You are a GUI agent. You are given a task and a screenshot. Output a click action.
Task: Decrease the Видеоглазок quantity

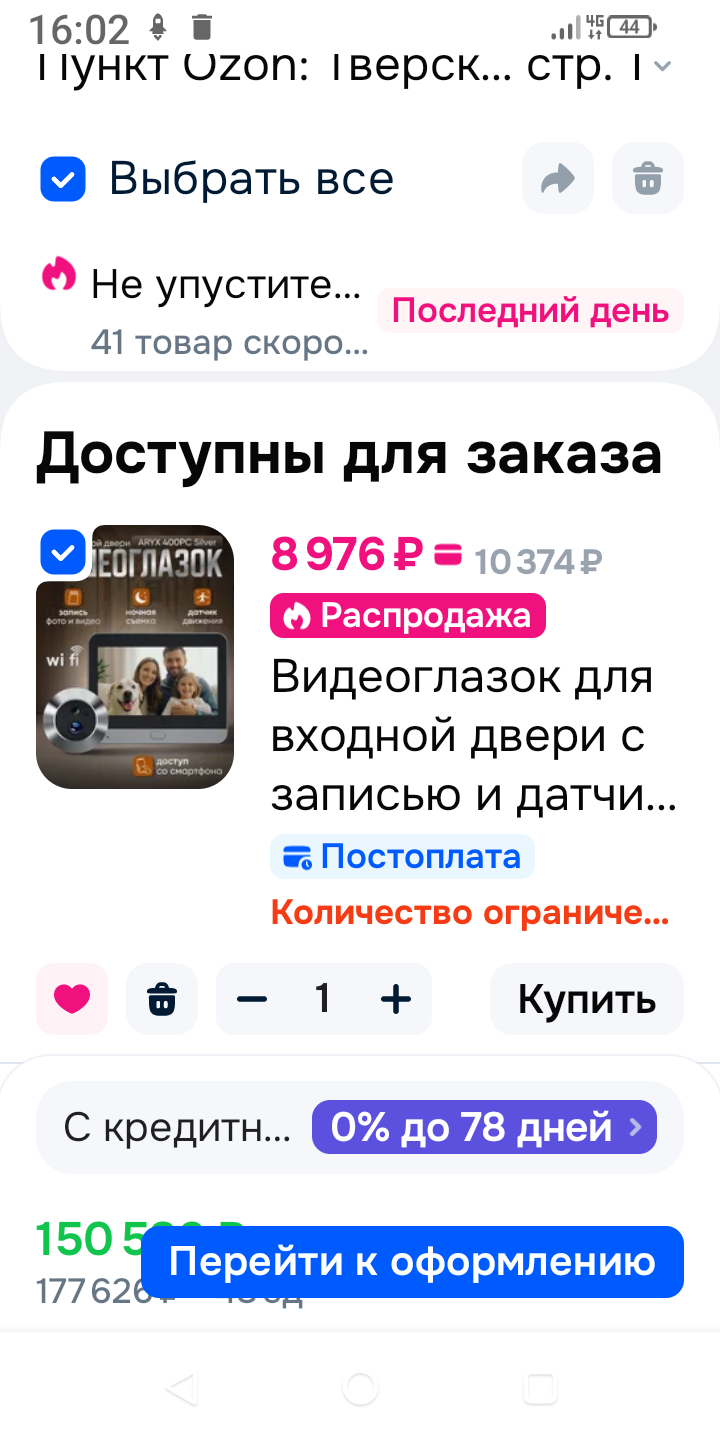coord(252,998)
